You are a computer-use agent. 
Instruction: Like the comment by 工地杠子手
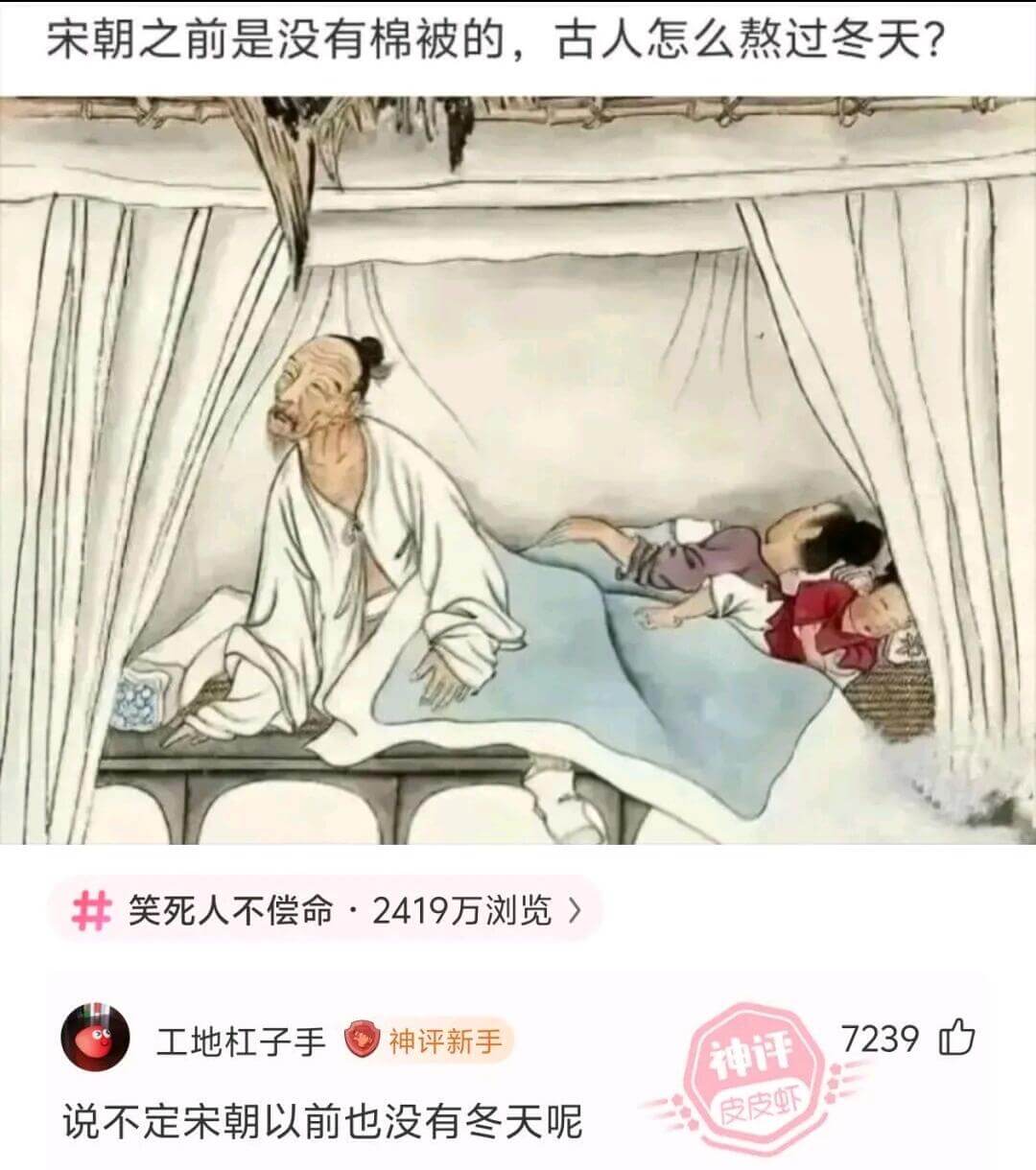coord(956,1038)
